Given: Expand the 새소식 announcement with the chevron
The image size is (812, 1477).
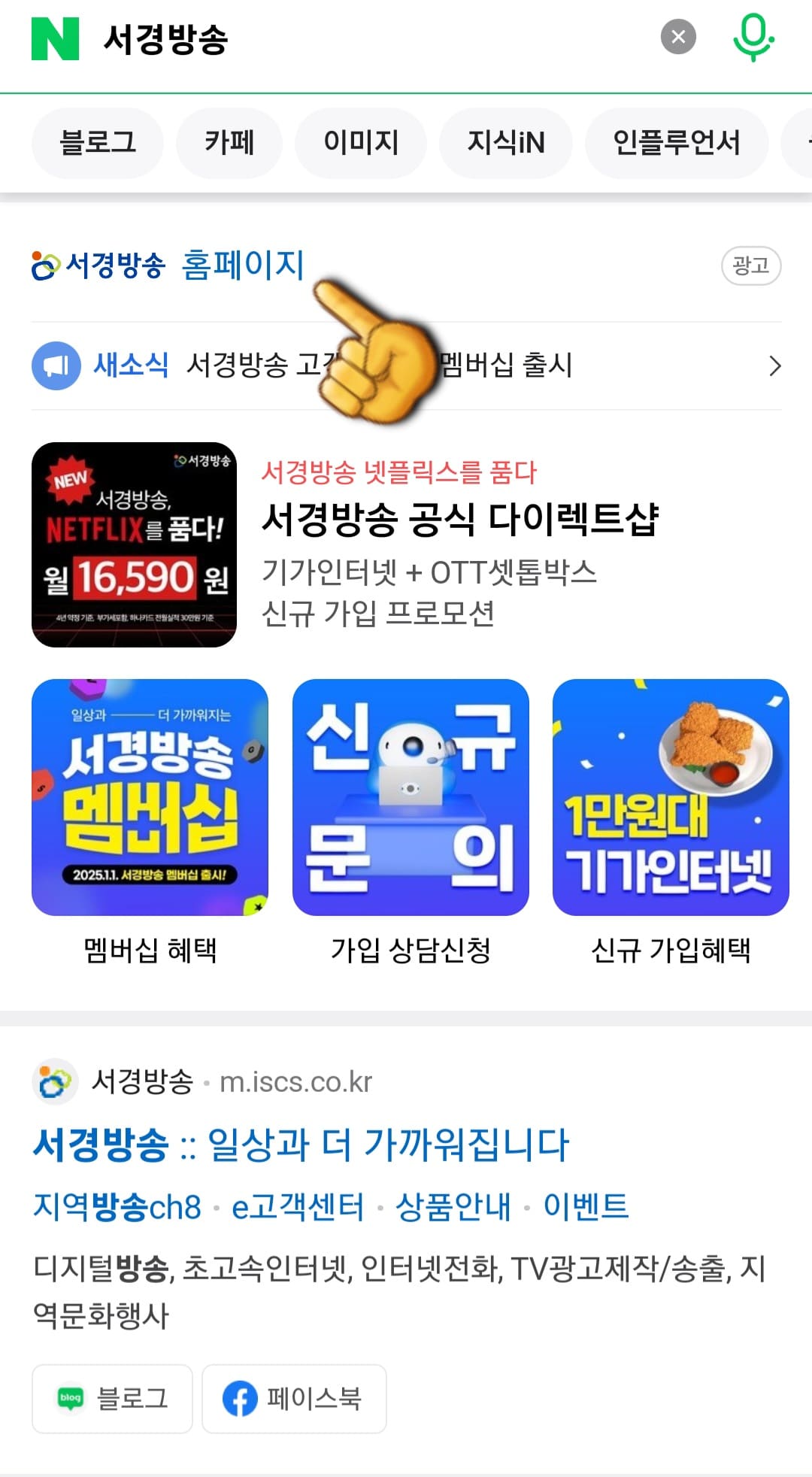Looking at the screenshot, I should click(x=776, y=366).
